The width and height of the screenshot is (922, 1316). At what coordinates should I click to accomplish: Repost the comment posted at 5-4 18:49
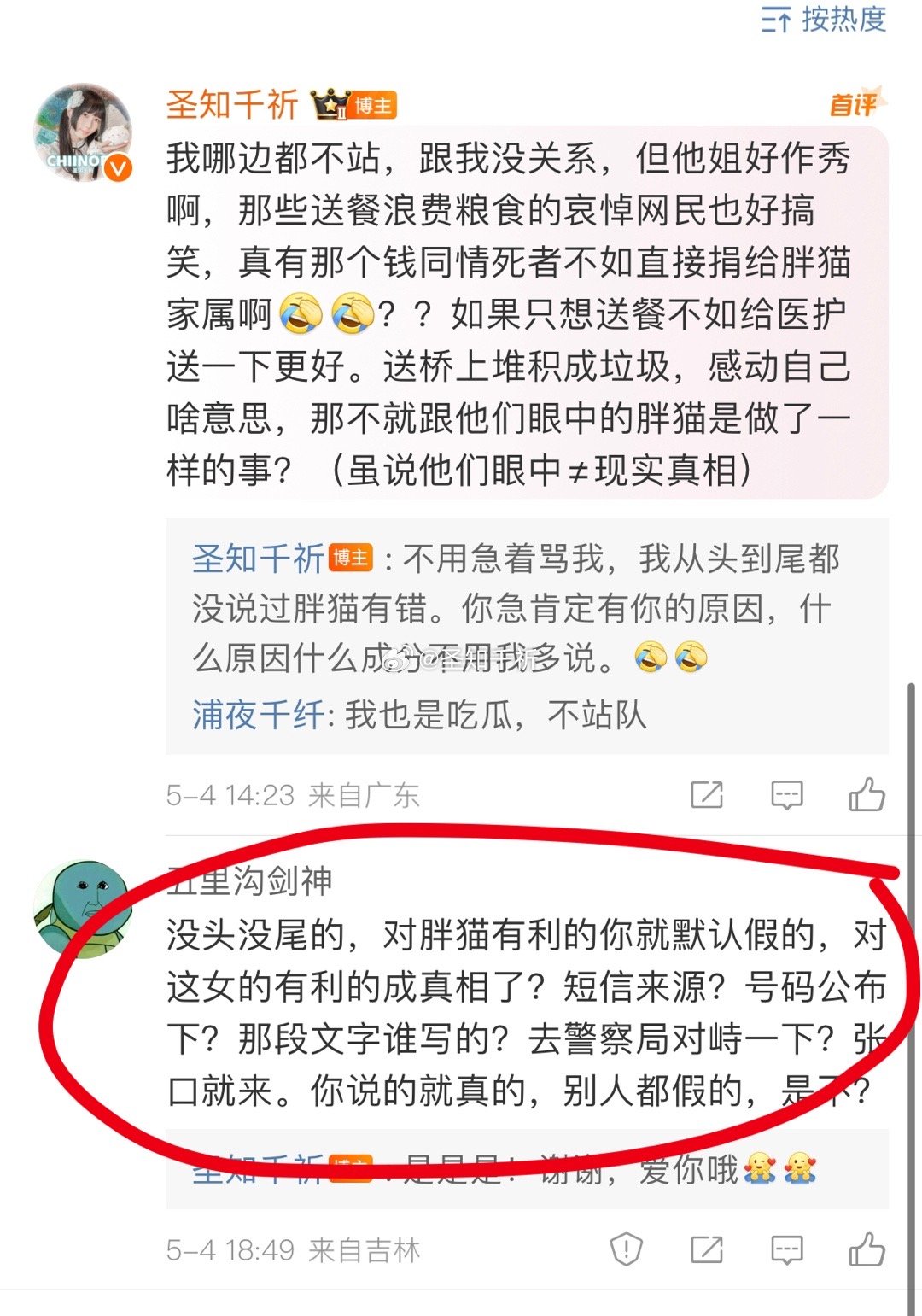[x=706, y=1250]
